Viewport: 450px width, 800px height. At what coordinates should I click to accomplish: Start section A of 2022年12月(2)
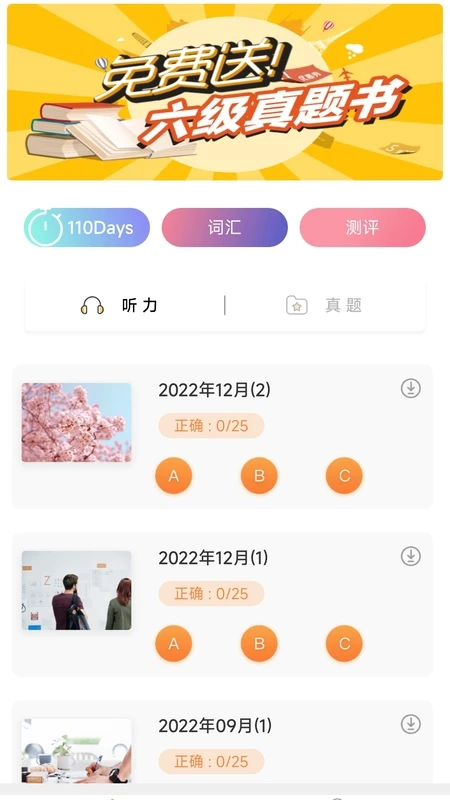click(173, 476)
